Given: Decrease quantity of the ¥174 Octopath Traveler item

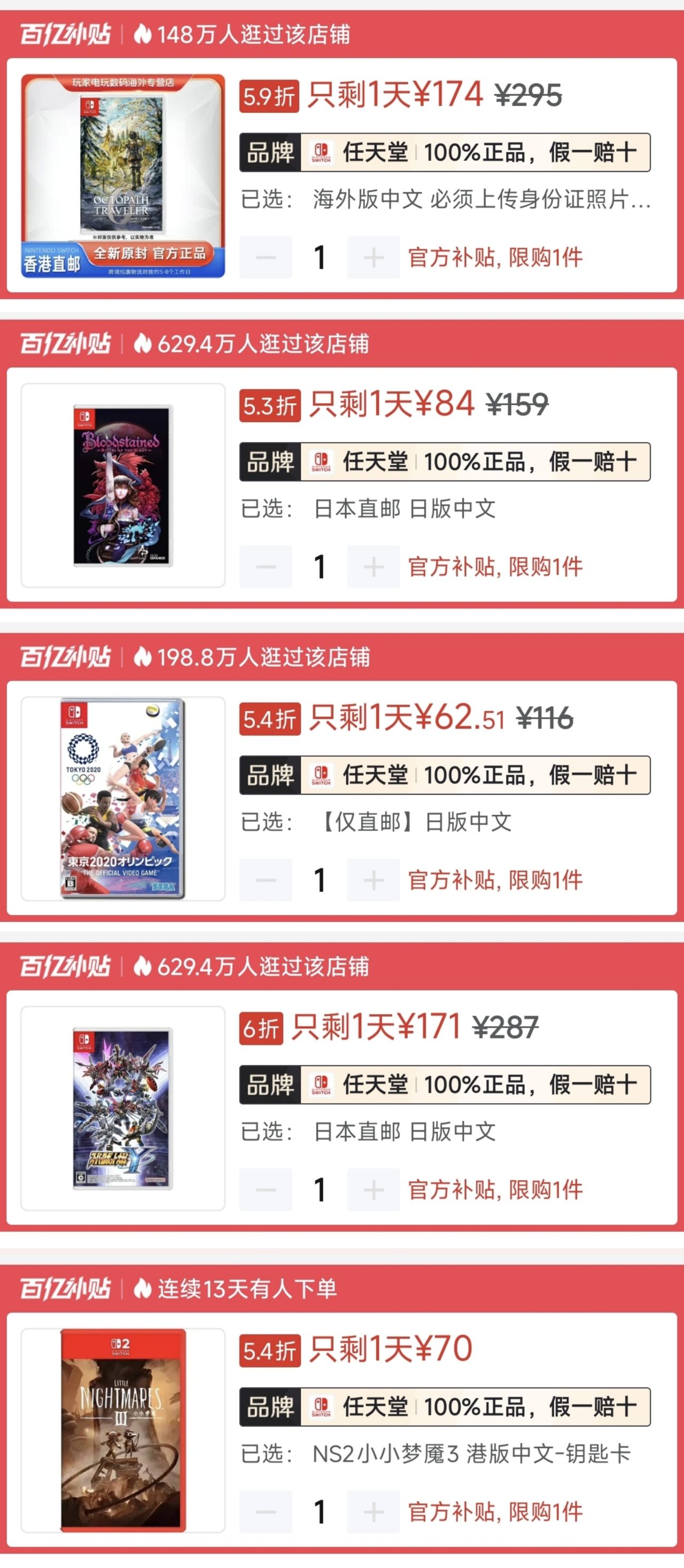Looking at the screenshot, I should (x=266, y=258).
